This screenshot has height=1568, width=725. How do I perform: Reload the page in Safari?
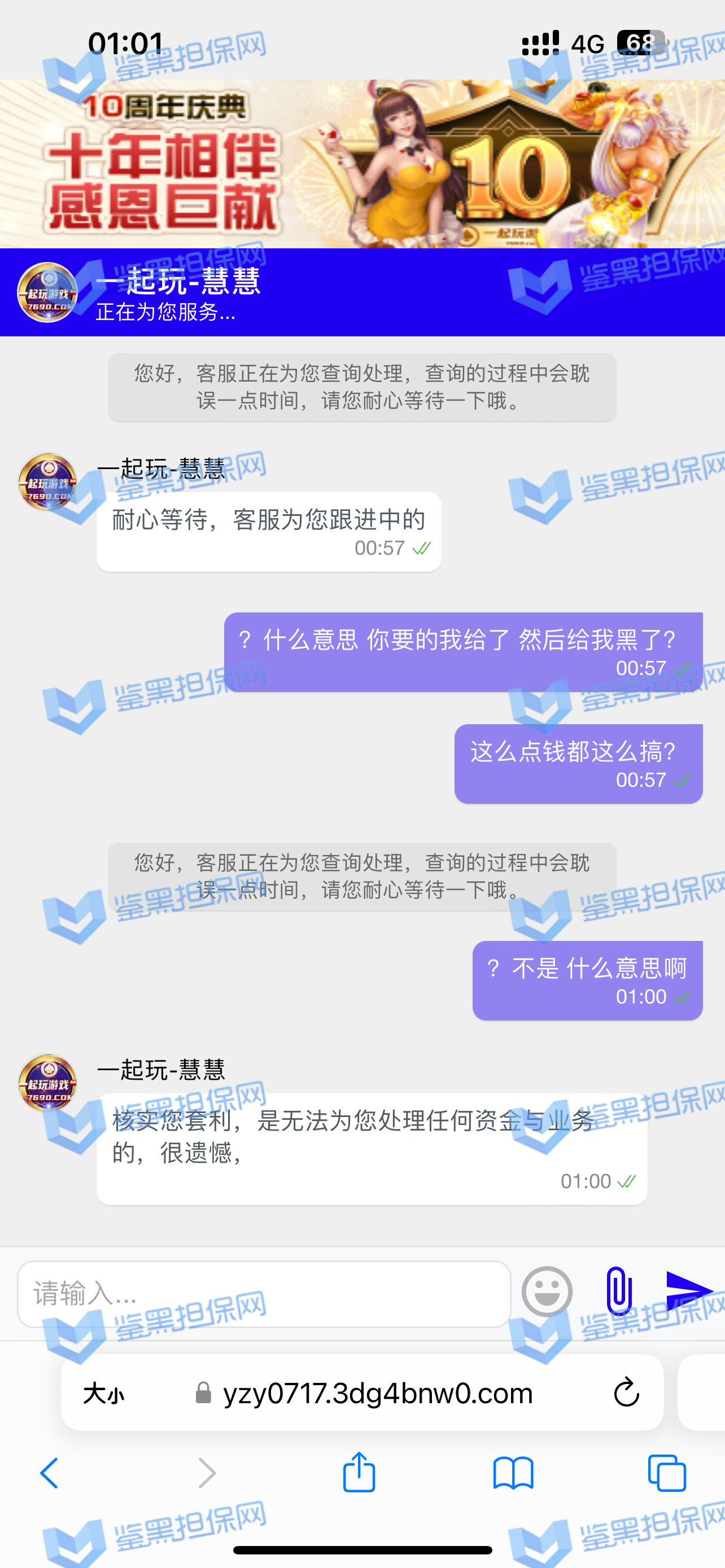(626, 1392)
